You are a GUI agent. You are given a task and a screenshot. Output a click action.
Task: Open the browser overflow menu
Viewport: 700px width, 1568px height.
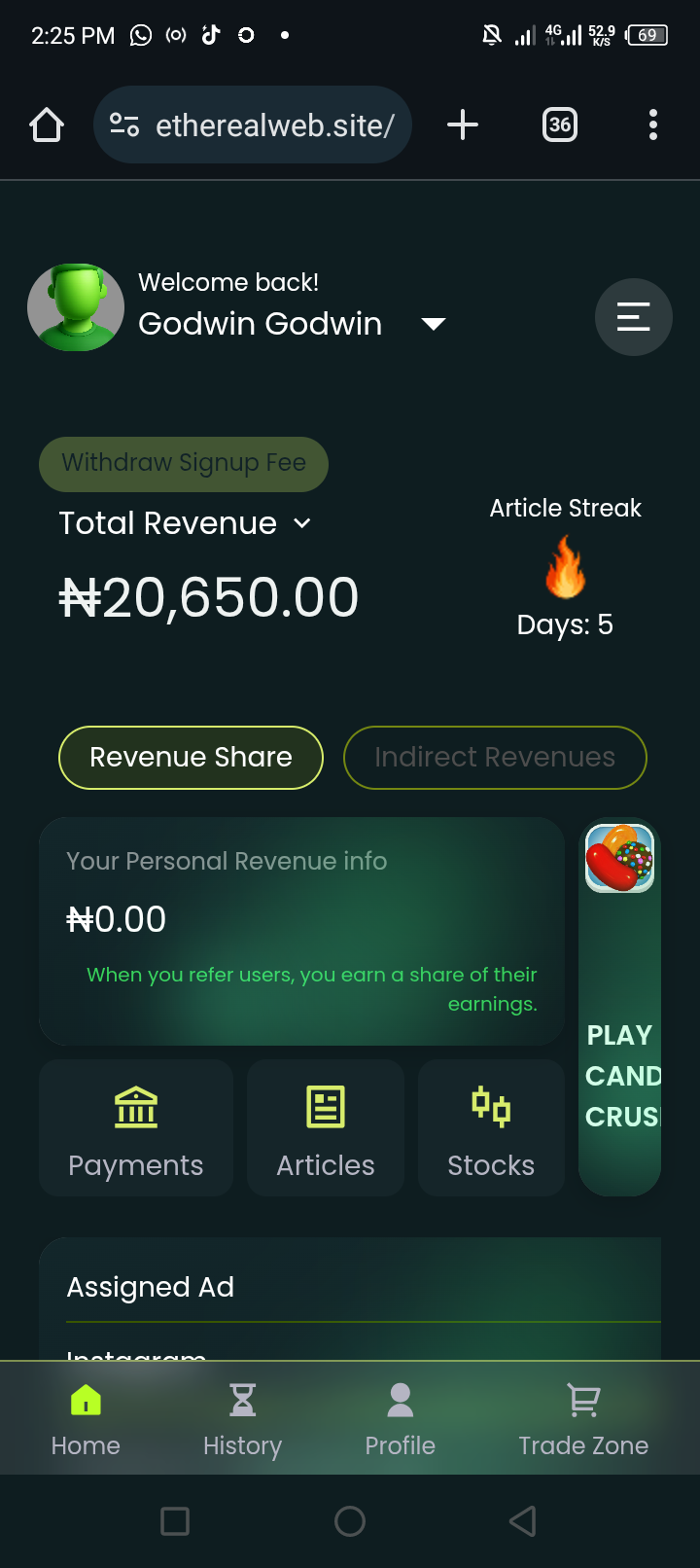(652, 125)
